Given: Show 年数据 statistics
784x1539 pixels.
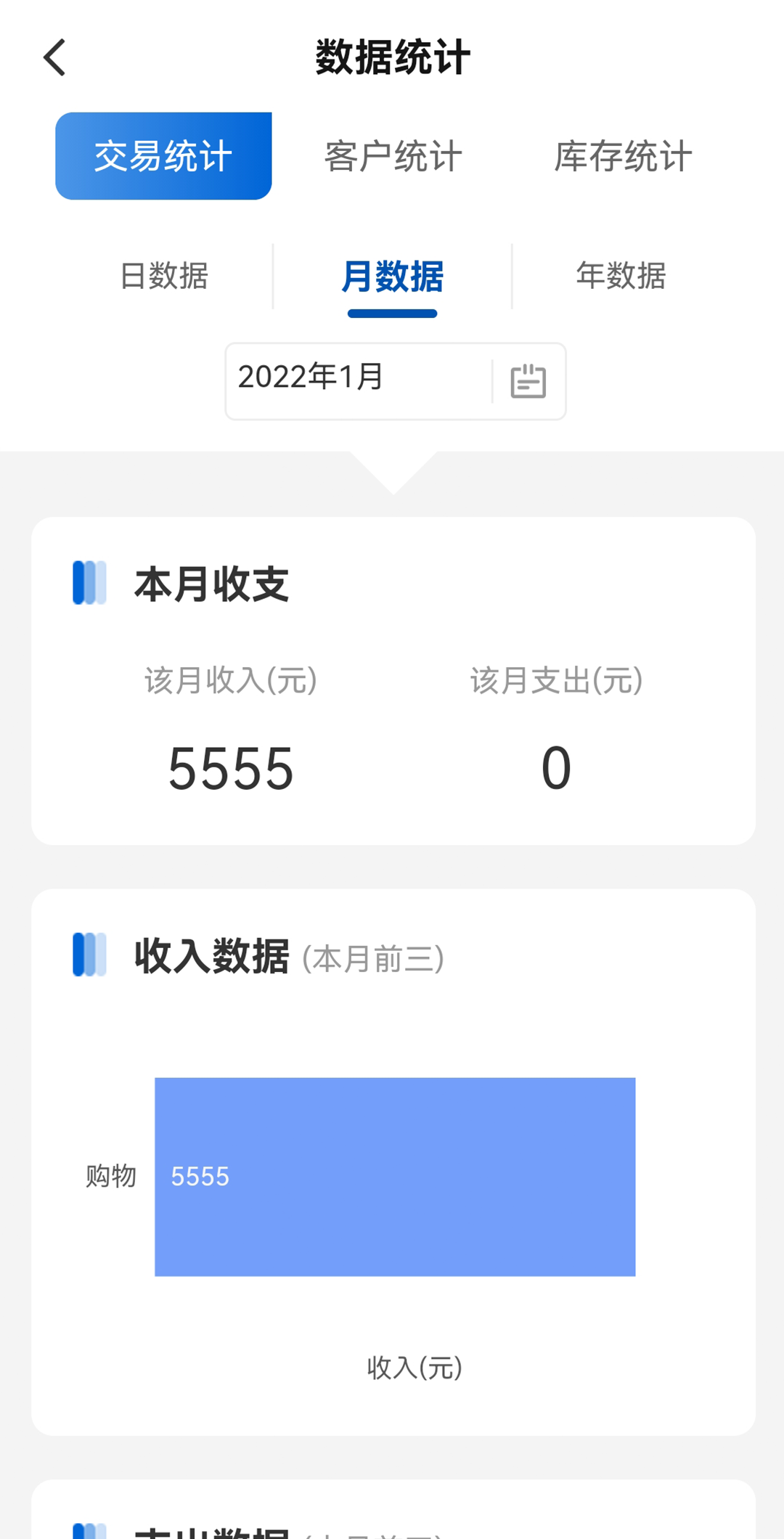Looking at the screenshot, I should [621, 277].
